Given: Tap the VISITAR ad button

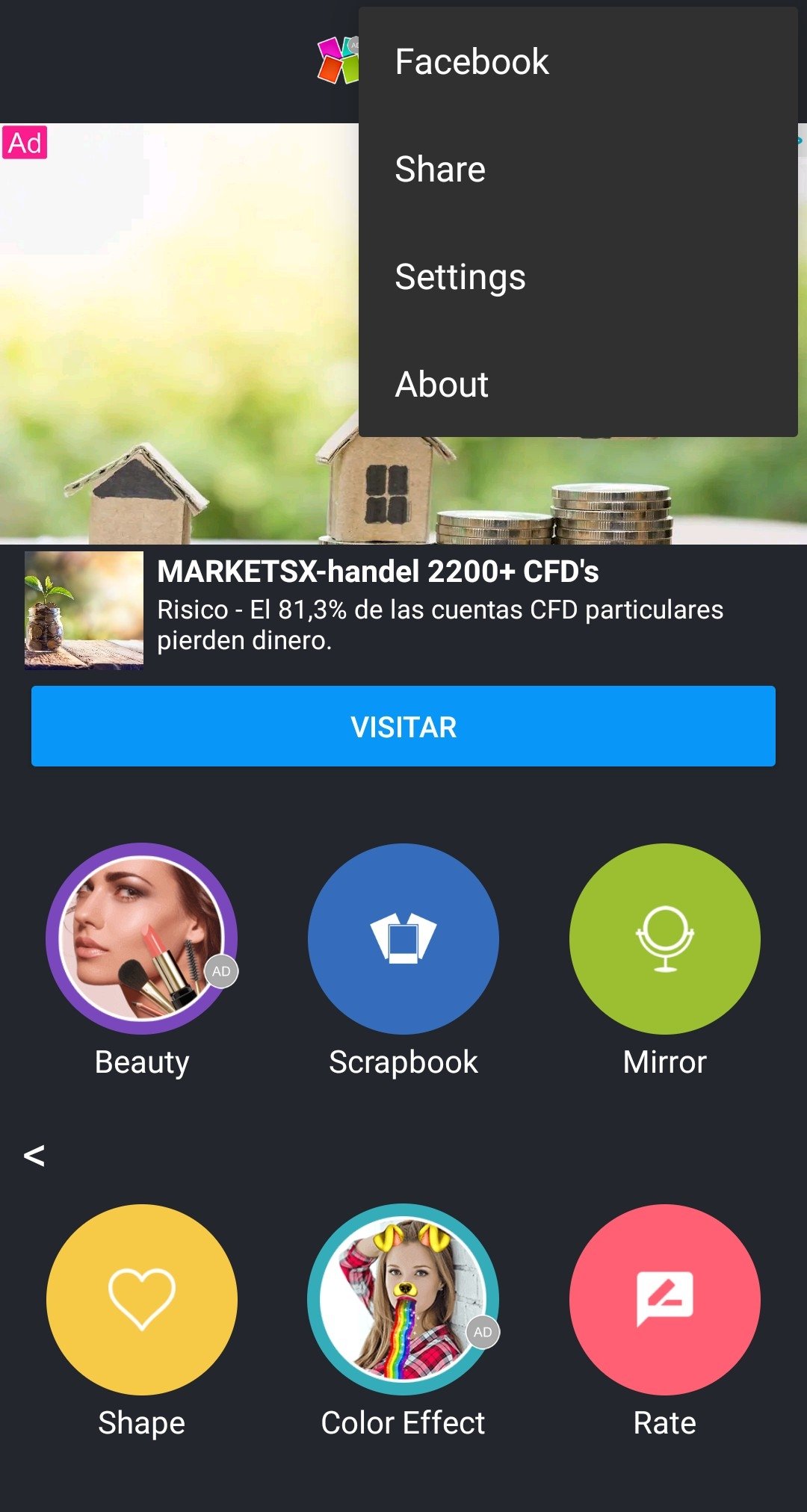Looking at the screenshot, I should [403, 726].
